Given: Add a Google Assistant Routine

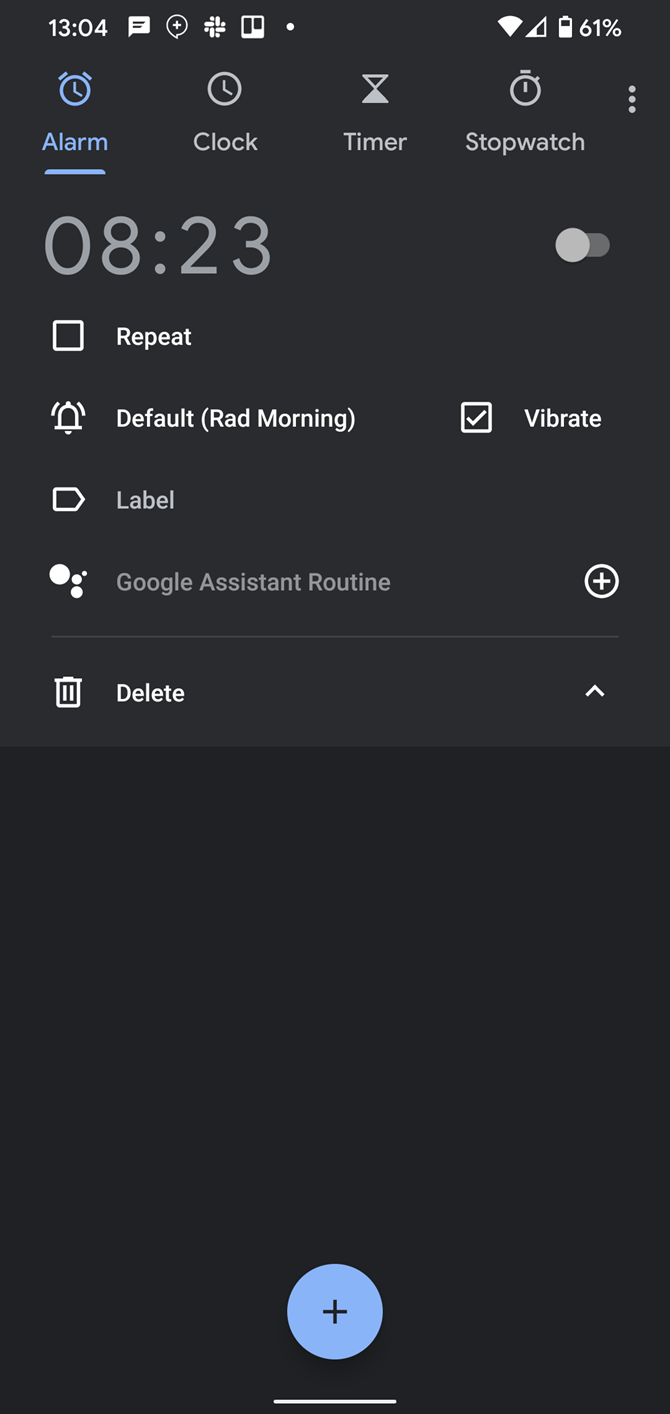Looking at the screenshot, I should click(x=601, y=582).
